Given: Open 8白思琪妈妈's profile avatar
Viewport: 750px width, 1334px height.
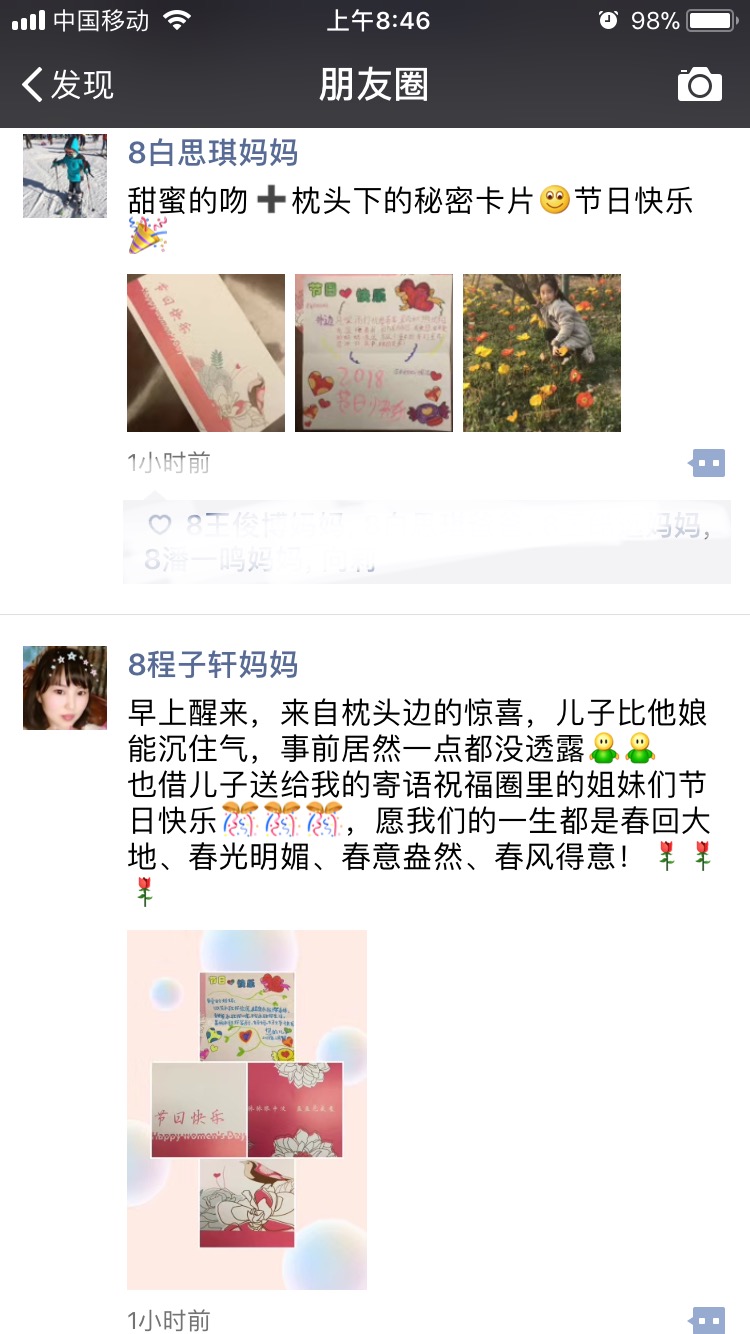Looking at the screenshot, I should click(65, 176).
